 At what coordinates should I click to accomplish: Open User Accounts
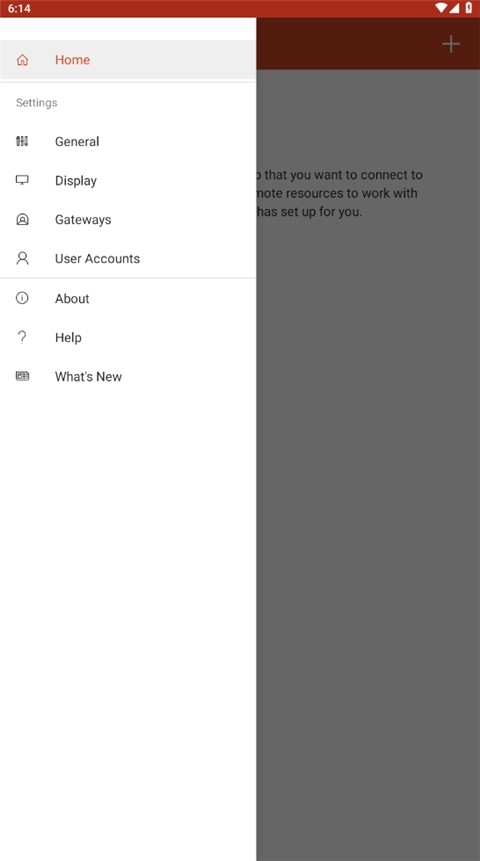click(x=128, y=259)
